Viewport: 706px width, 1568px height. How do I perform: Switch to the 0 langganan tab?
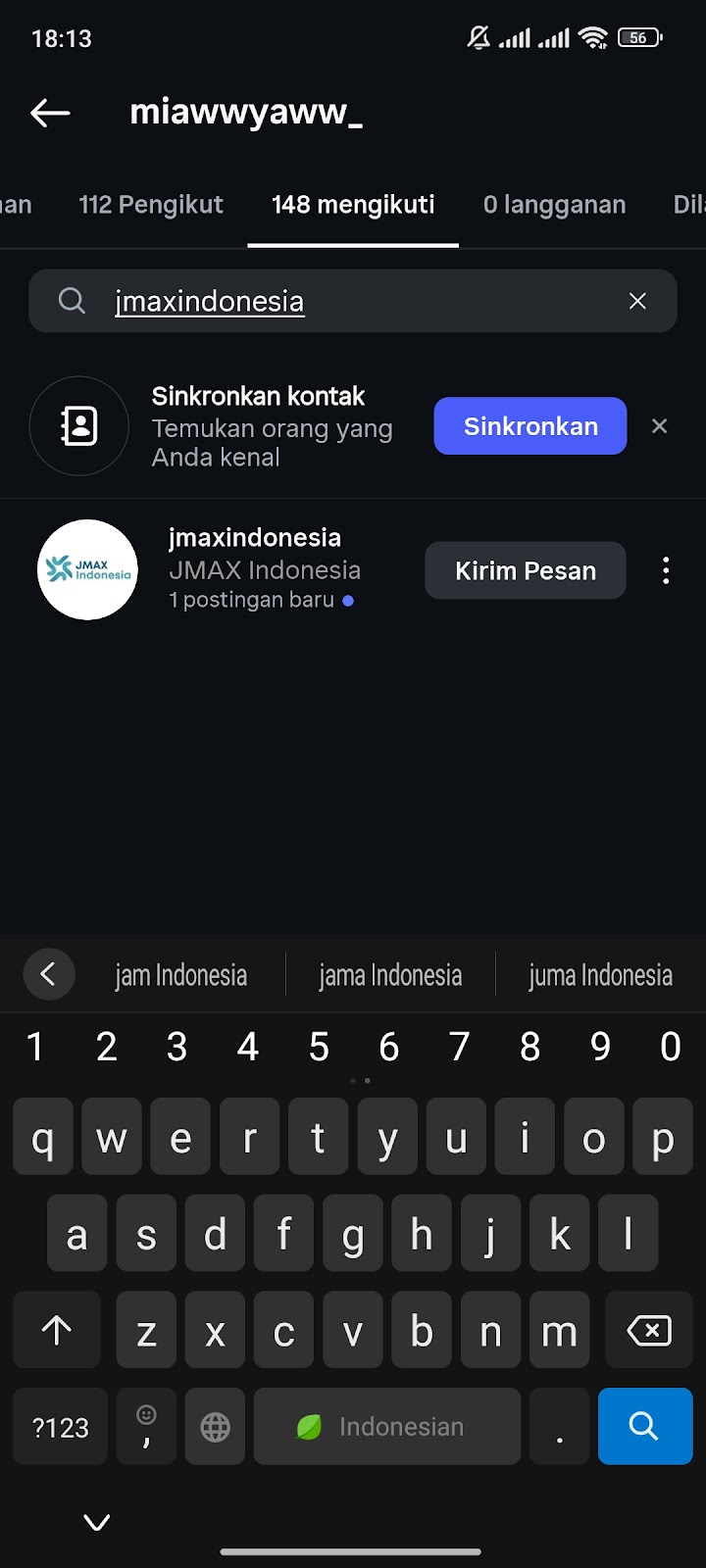tap(554, 205)
